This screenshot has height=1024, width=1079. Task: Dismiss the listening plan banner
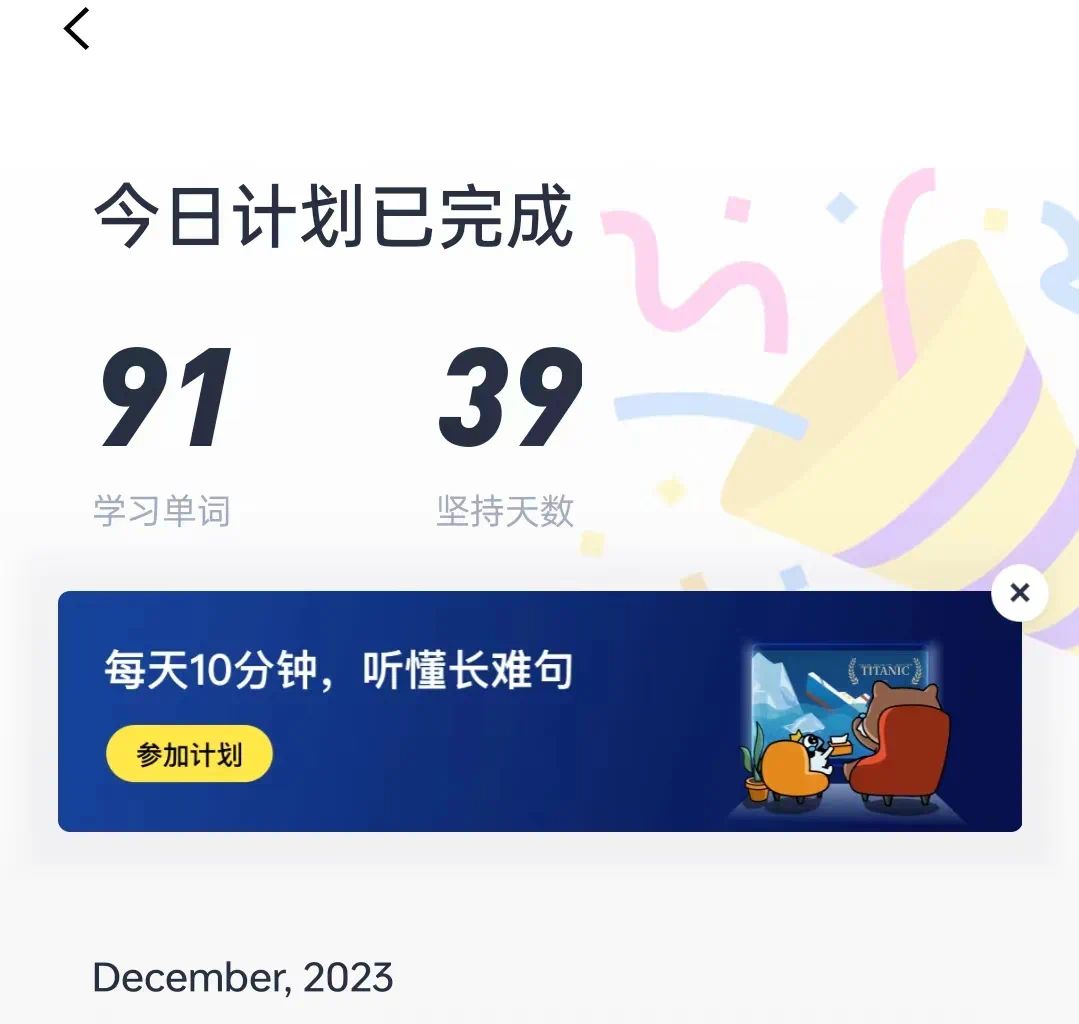click(x=1019, y=593)
